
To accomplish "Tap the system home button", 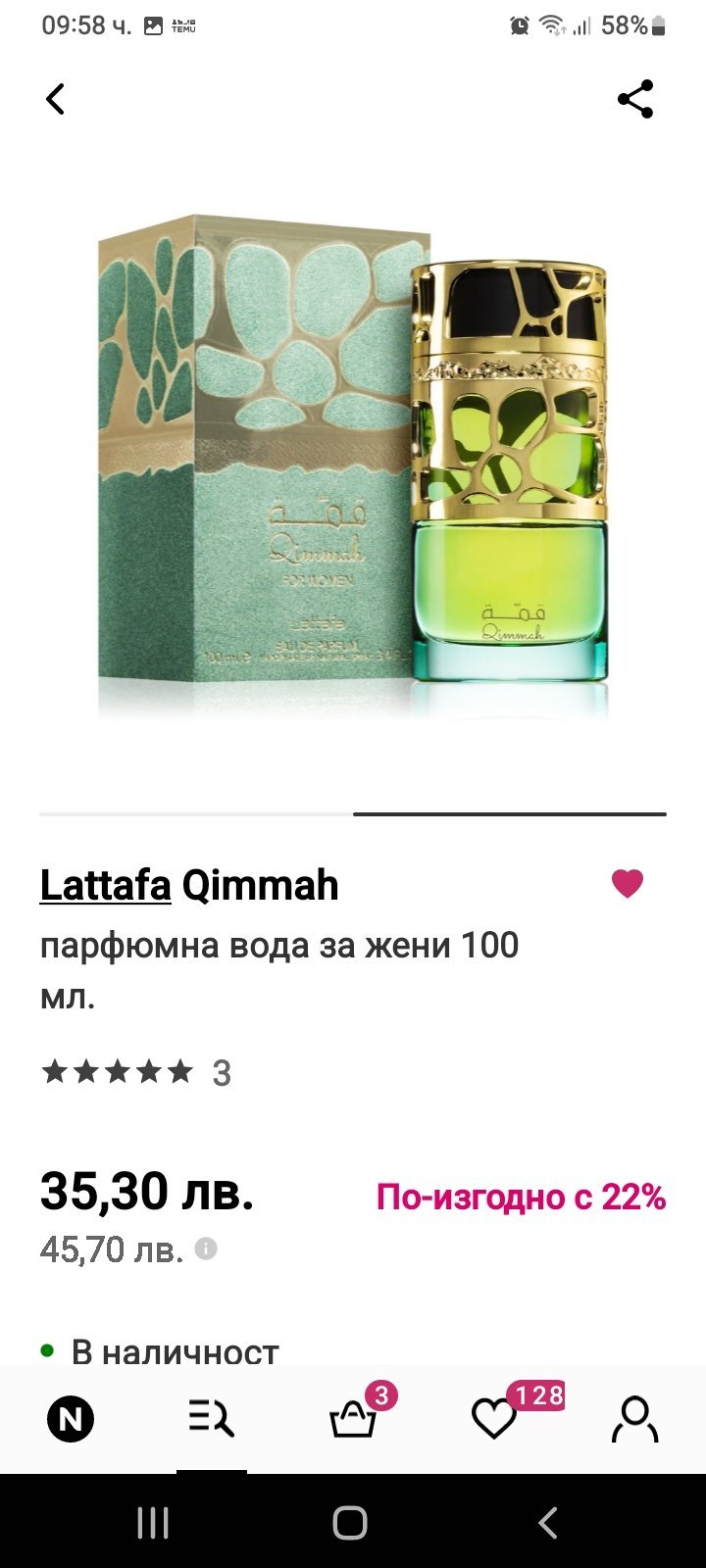I will [350, 1523].
